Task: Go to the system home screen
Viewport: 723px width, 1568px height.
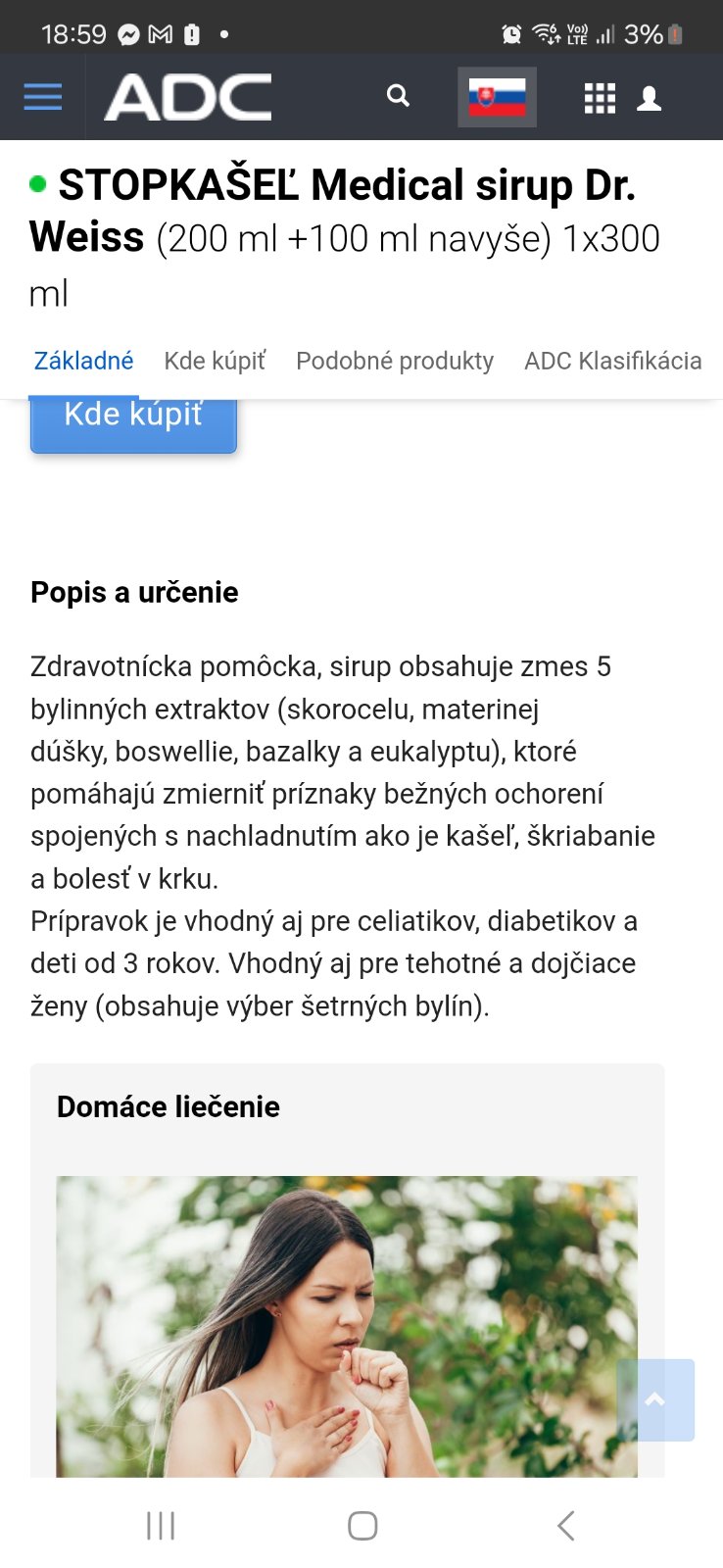Action: (x=362, y=1525)
